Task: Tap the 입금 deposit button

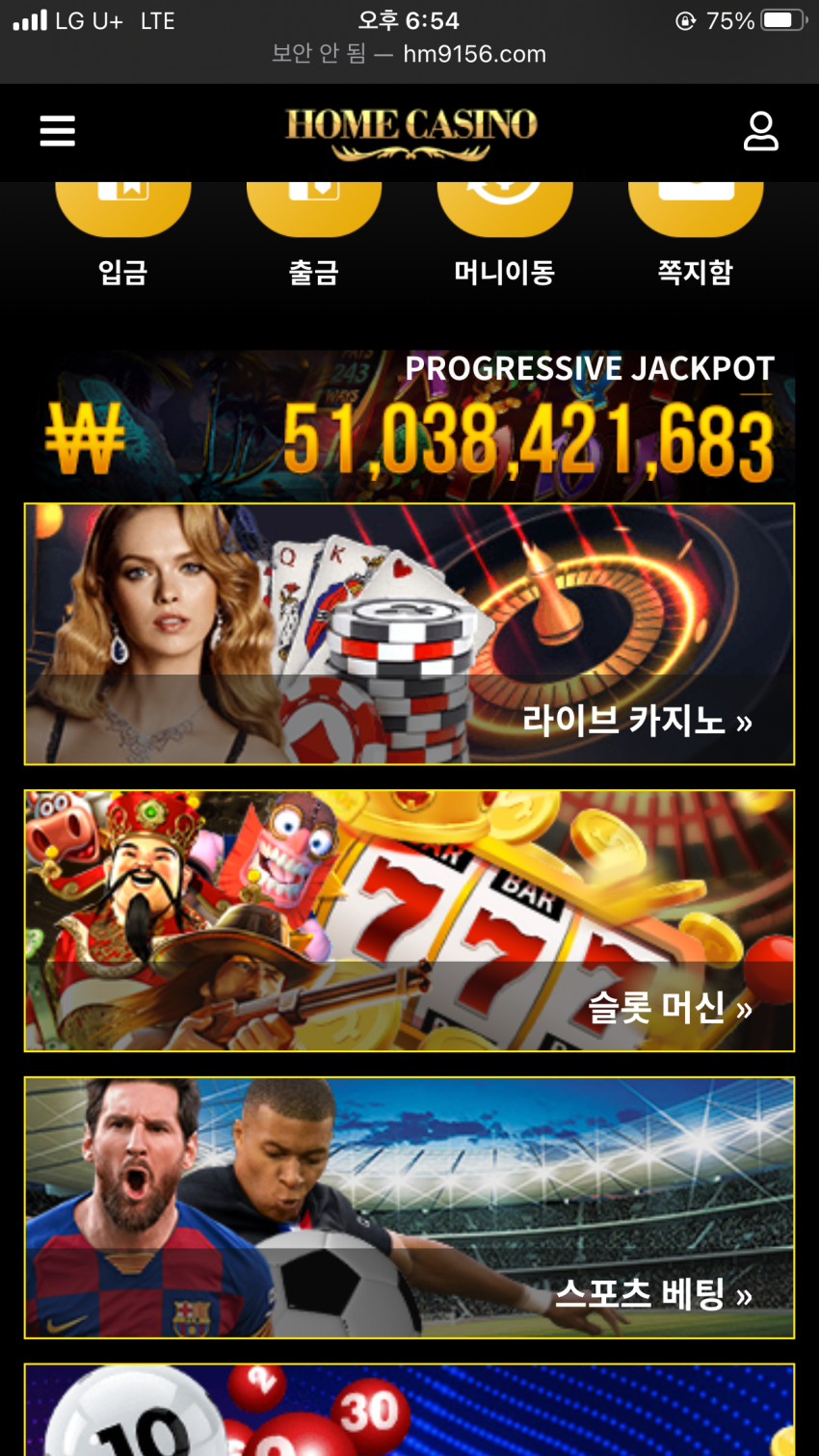Action: pyautogui.click(x=122, y=231)
